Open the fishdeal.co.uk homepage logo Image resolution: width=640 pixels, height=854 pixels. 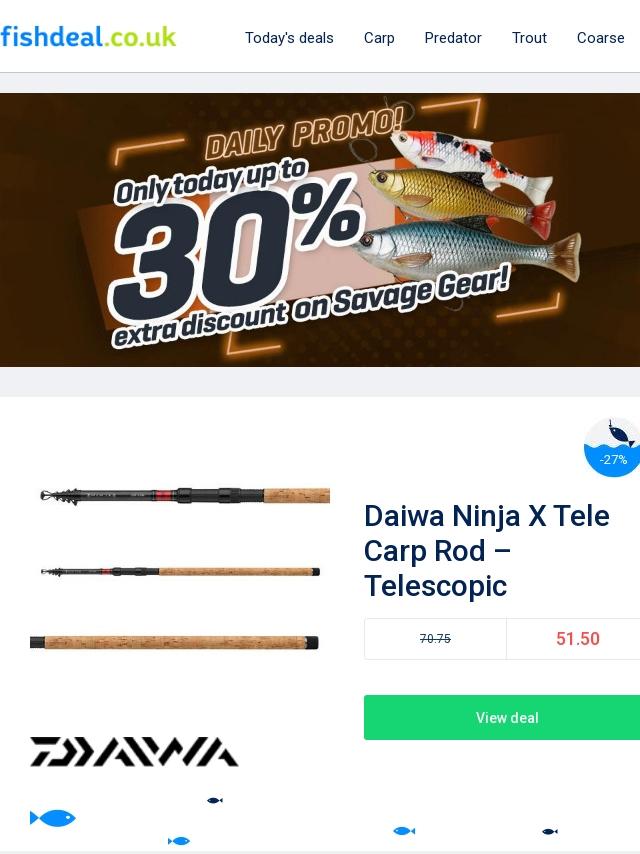pos(88,37)
